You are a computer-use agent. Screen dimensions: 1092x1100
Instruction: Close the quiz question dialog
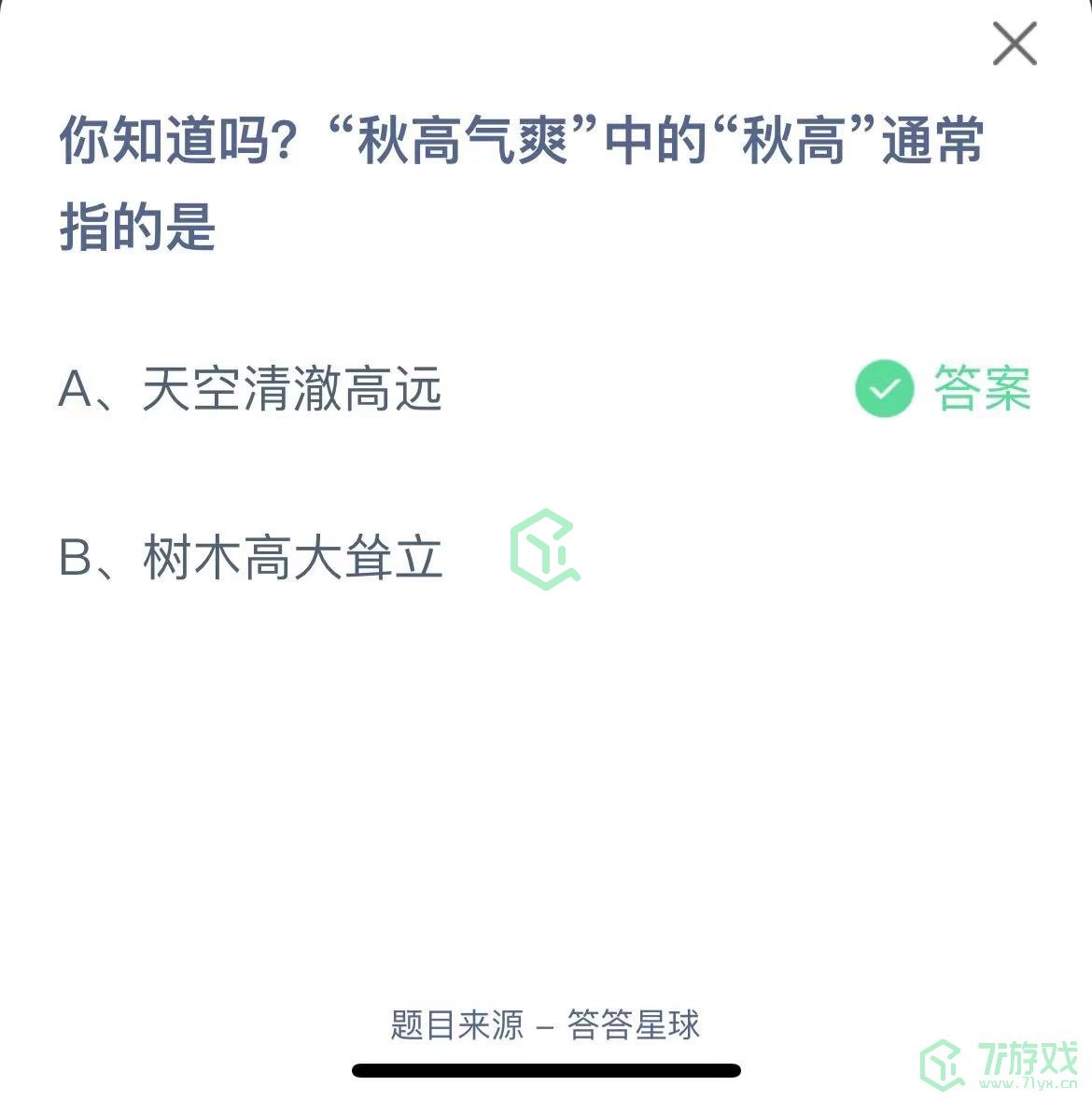[x=1015, y=44]
